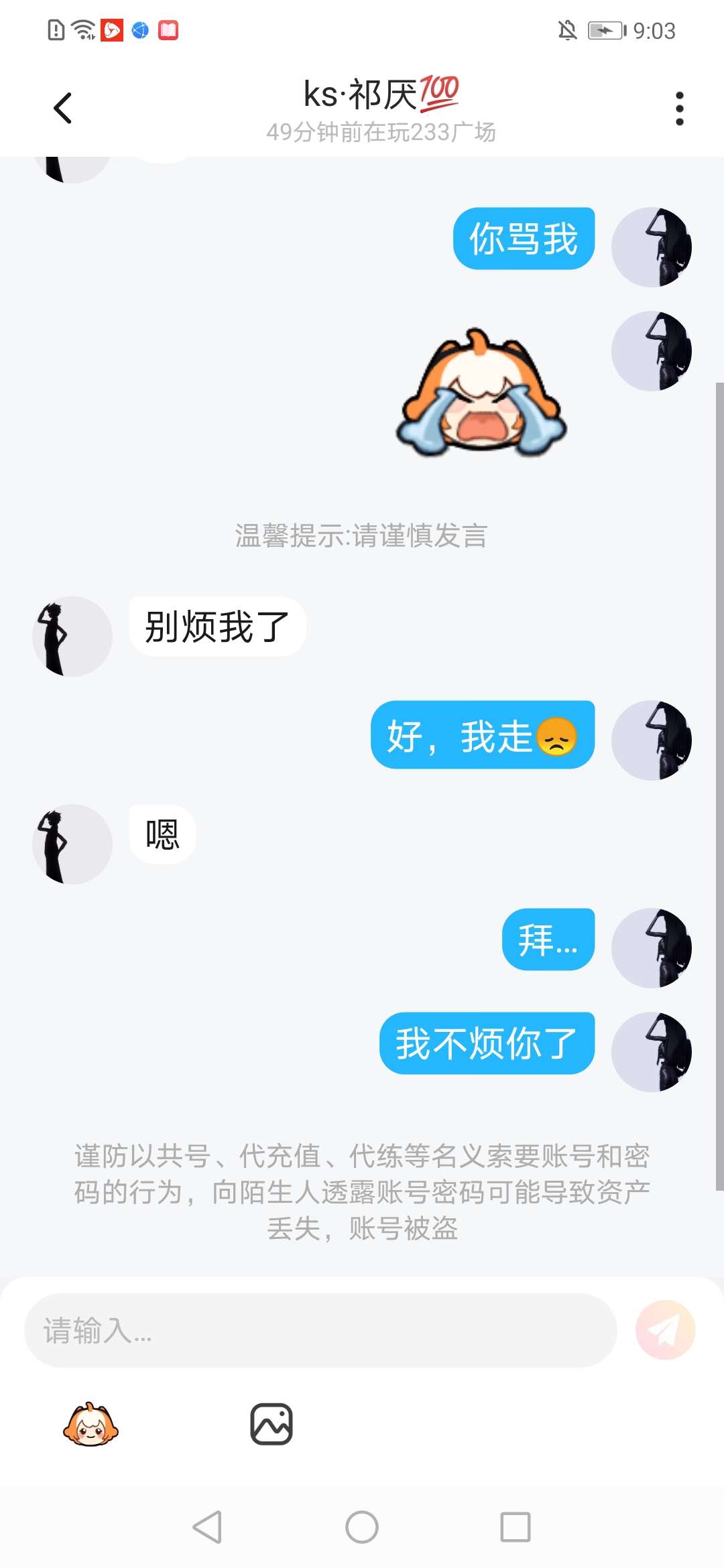
Task: Go back using the top-left arrow
Action: [x=62, y=108]
